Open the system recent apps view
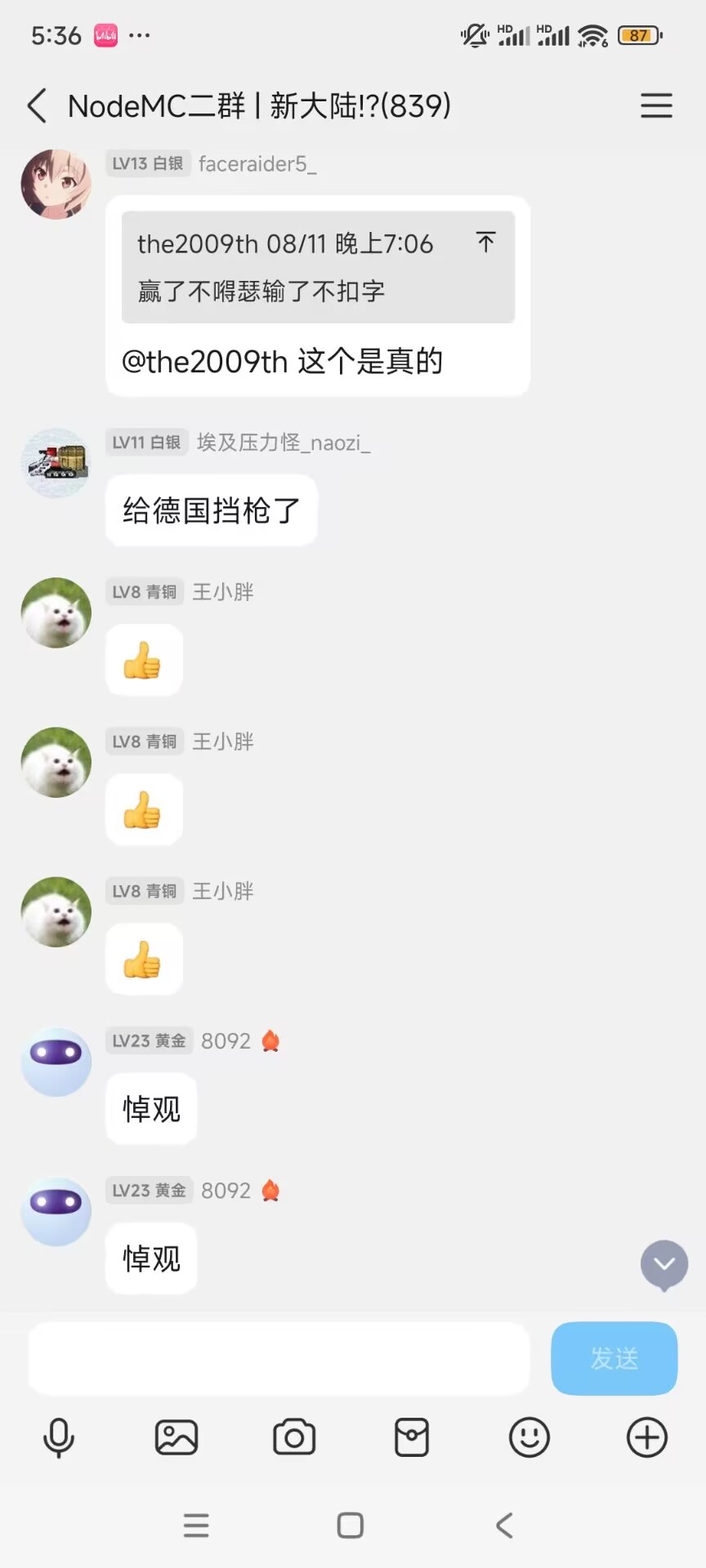The image size is (706, 1568). 196,1525
